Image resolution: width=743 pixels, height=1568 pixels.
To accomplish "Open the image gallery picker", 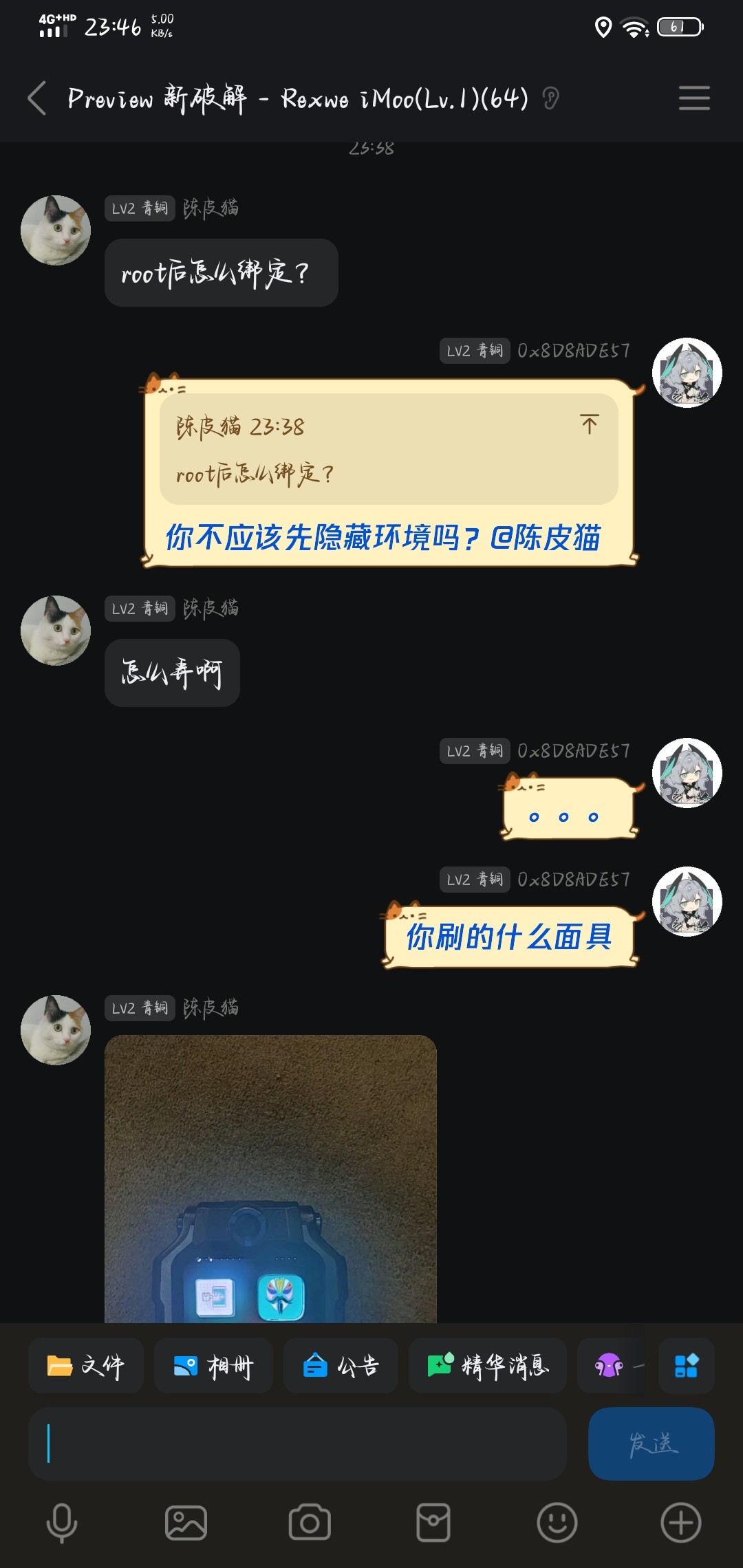I will click(x=186, y=1523).
